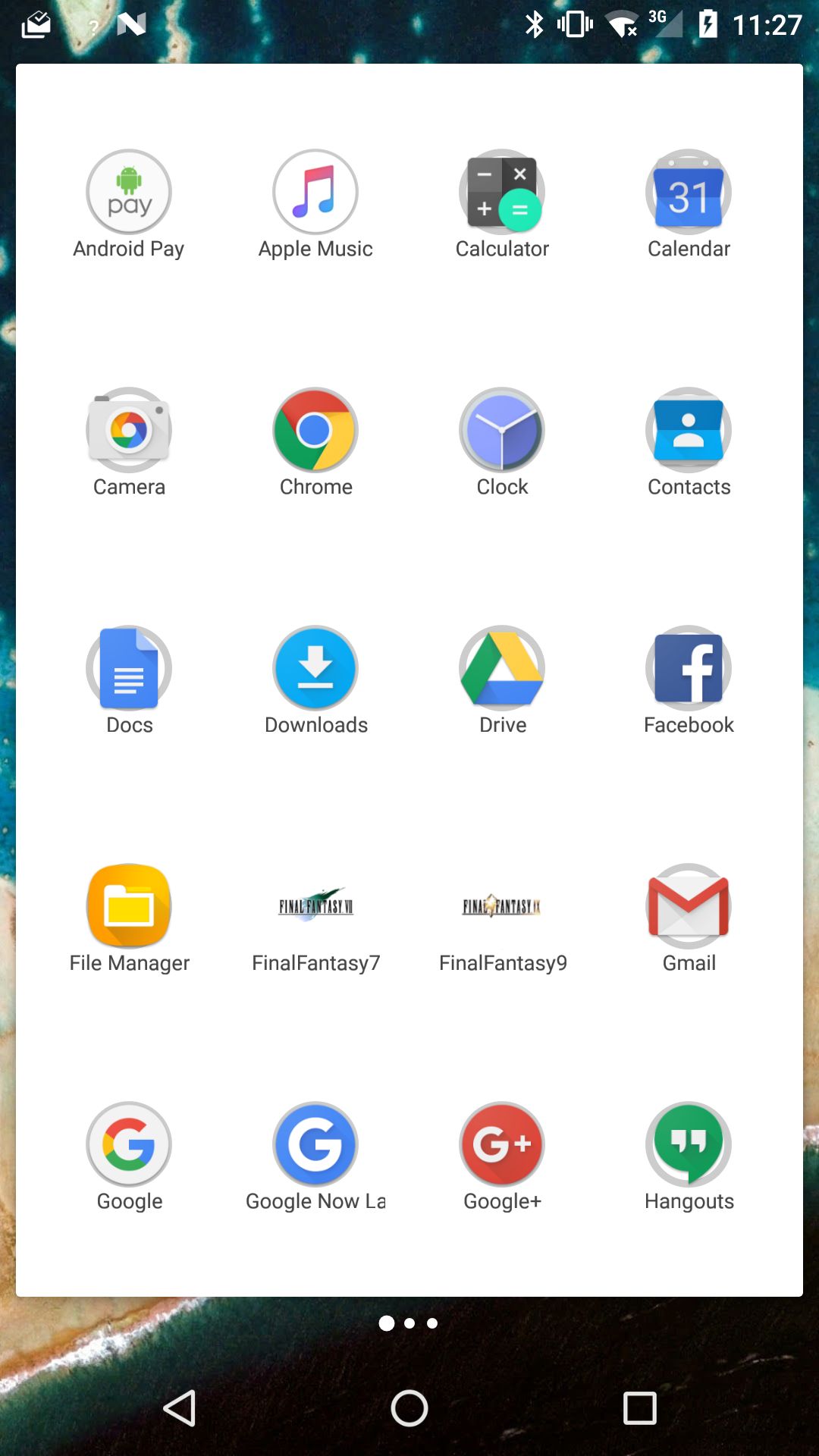Open the Android Pay app

129,193
